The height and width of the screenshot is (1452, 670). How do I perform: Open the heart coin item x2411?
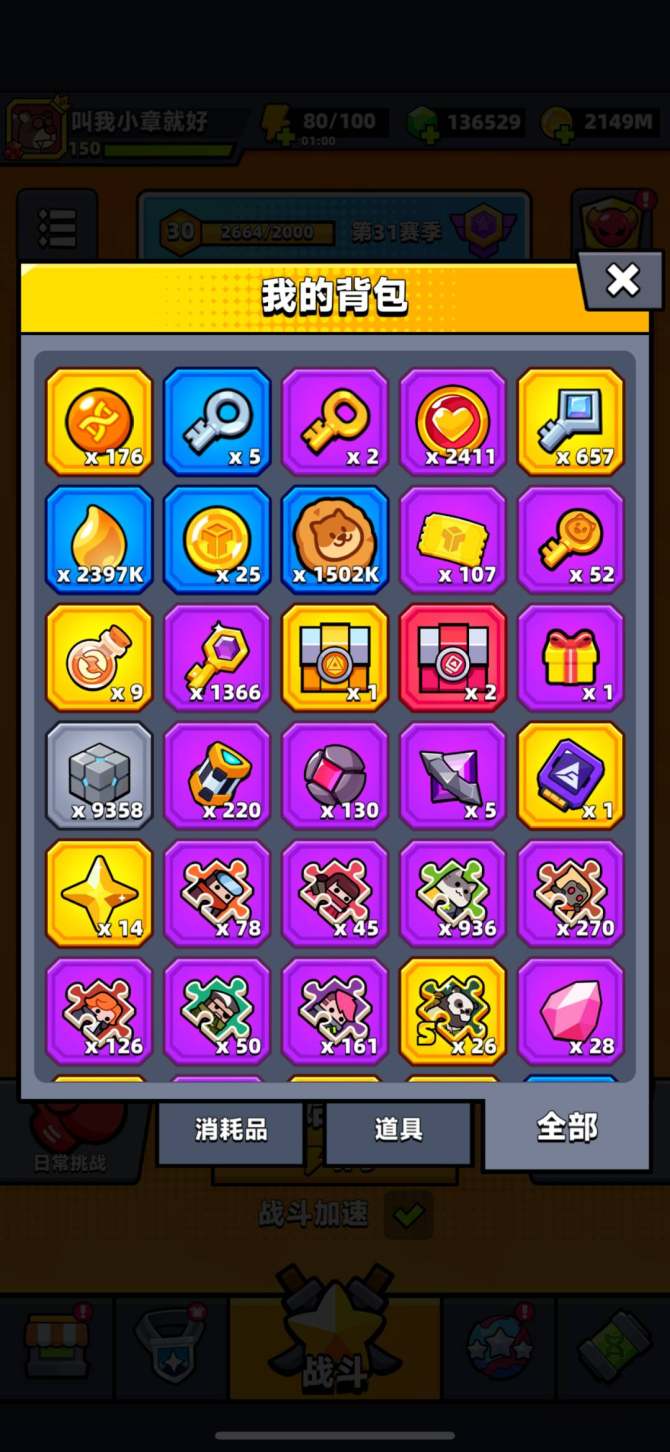pyautogui.click(x=453, y=421)
